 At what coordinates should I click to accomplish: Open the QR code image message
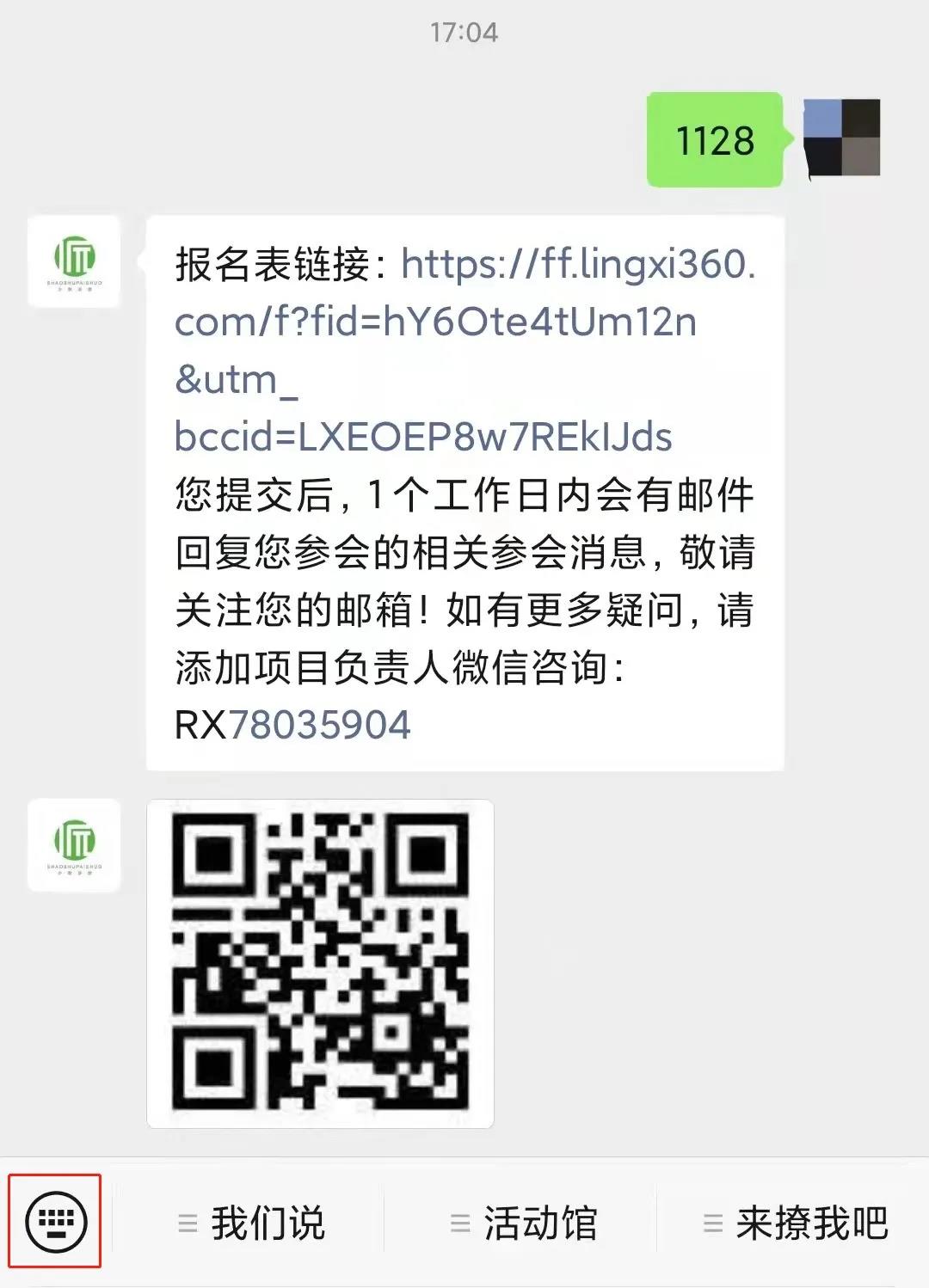[320, 963]
